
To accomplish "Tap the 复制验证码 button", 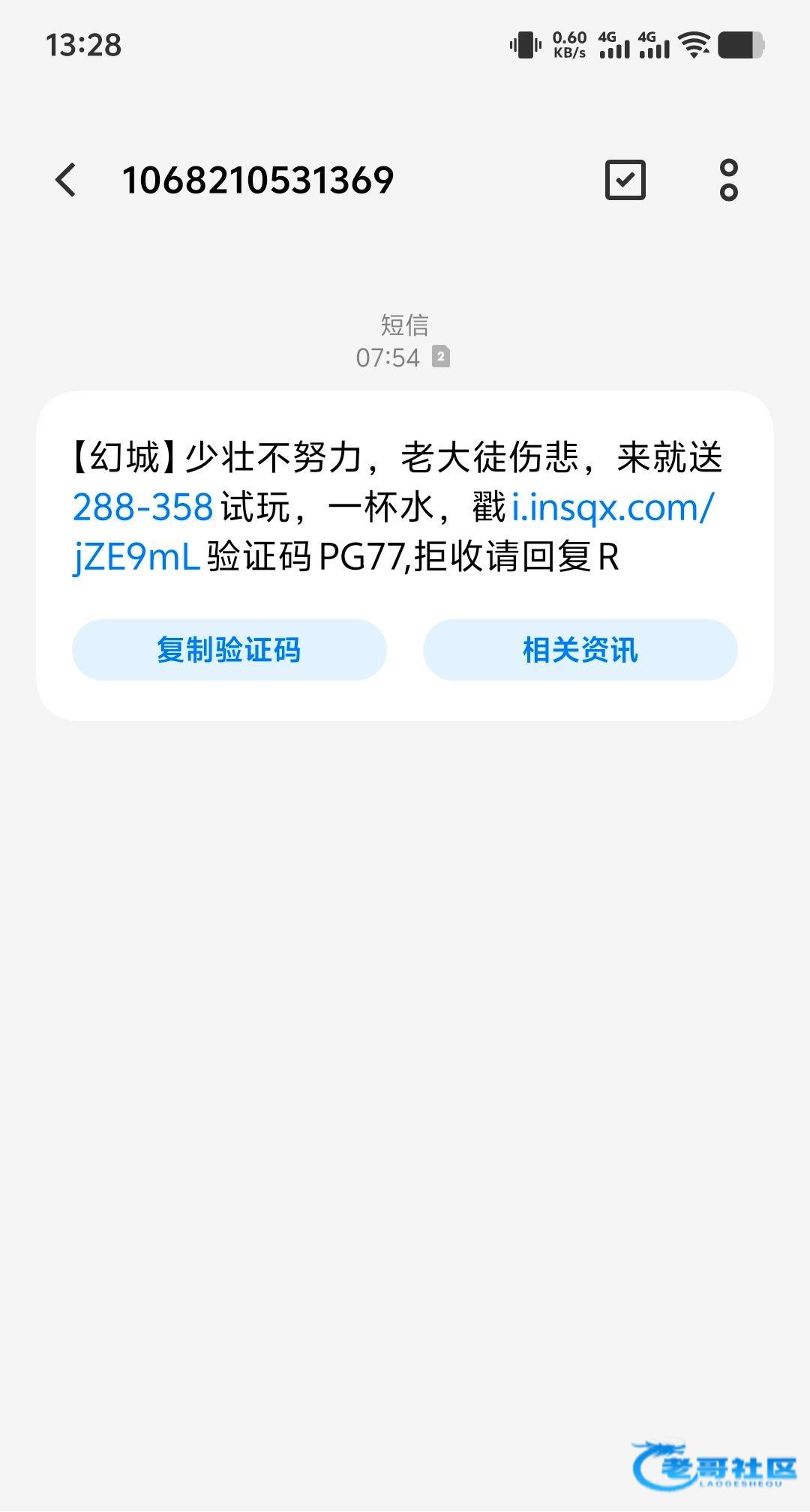I will click(x=229, y=650).
